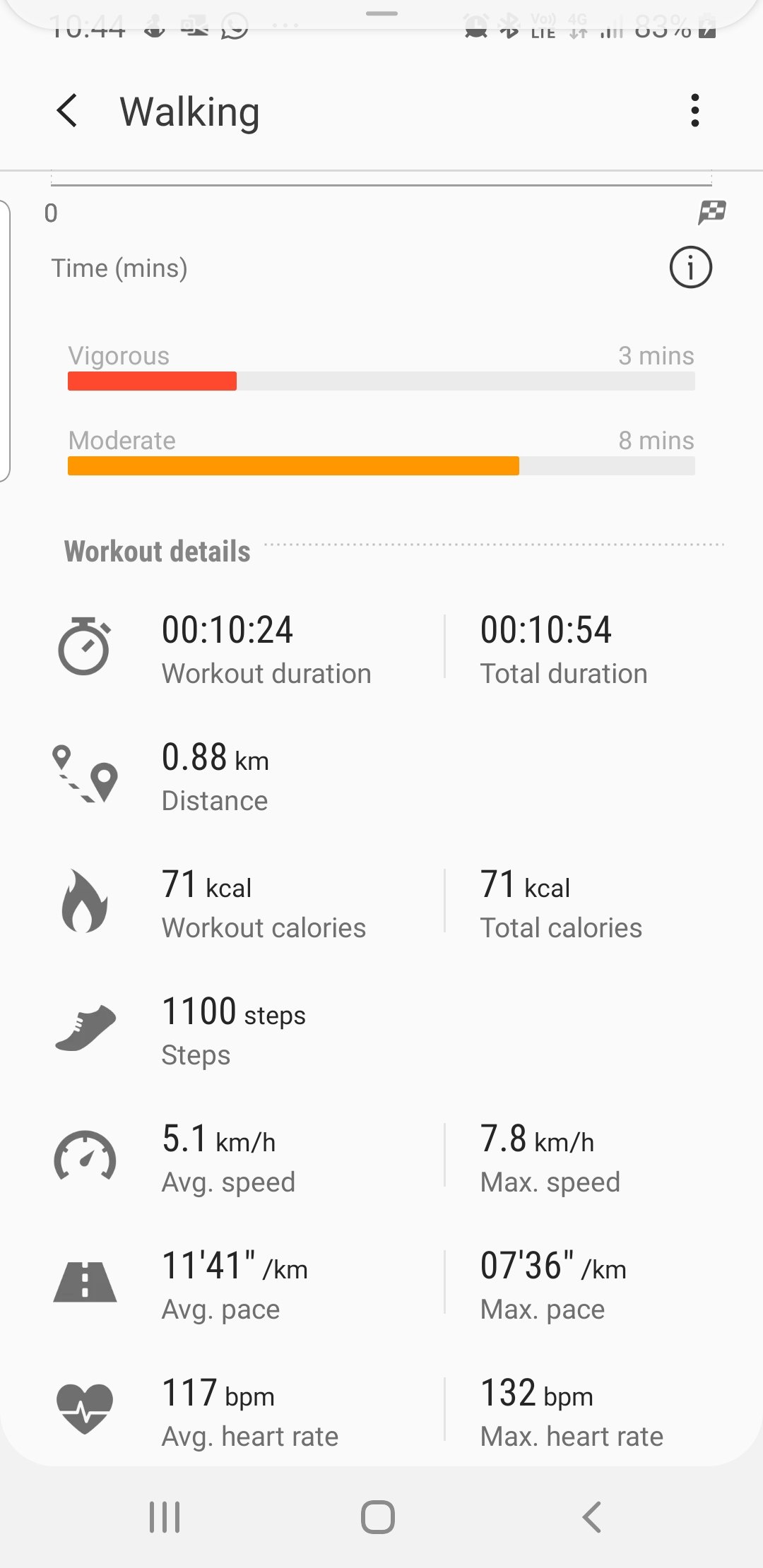Open recent apps from the navigation bar
763x1568 pixels.
click(x=165, y=1516)
